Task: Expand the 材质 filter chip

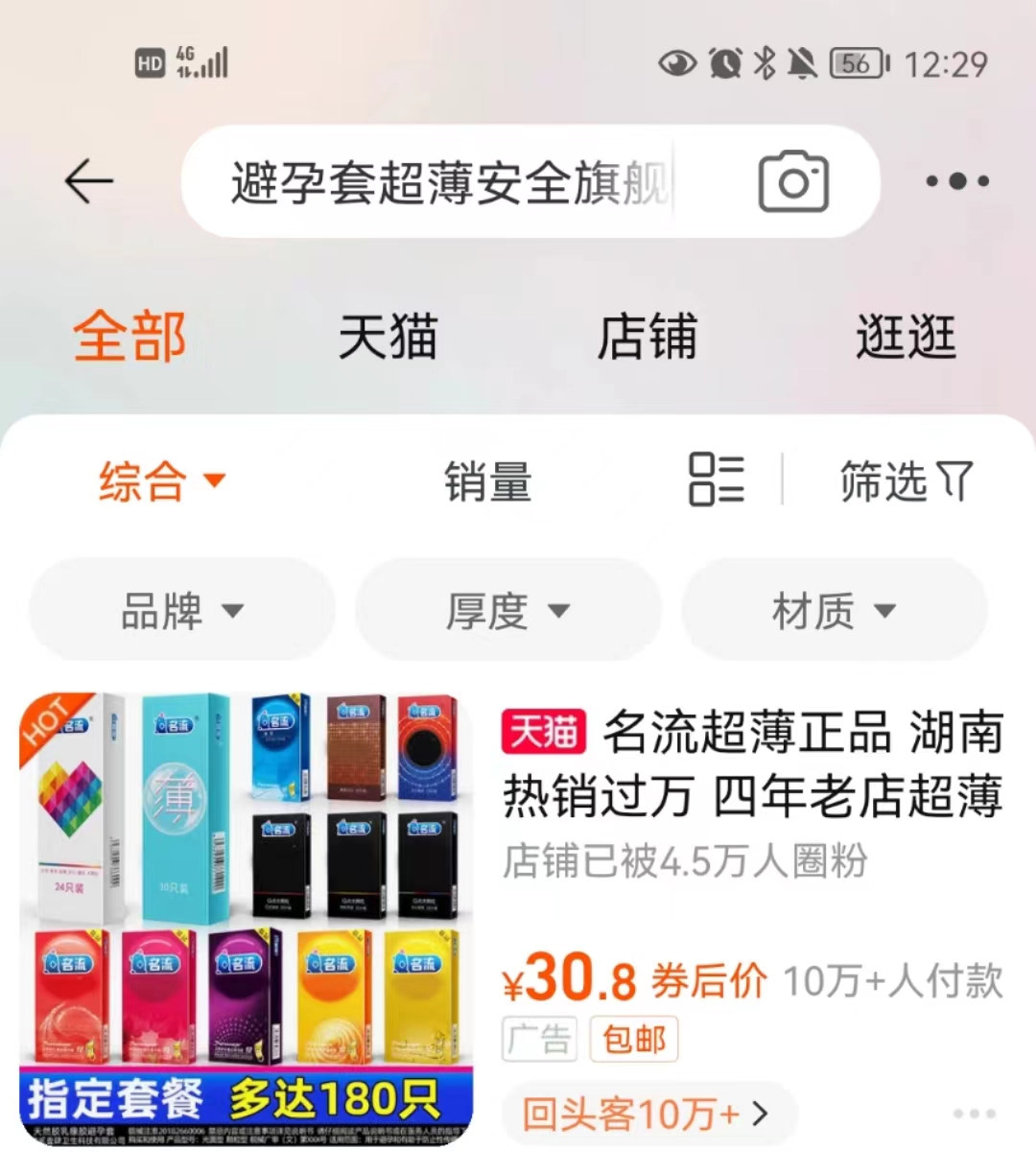Action: click(x=834, y=611)
